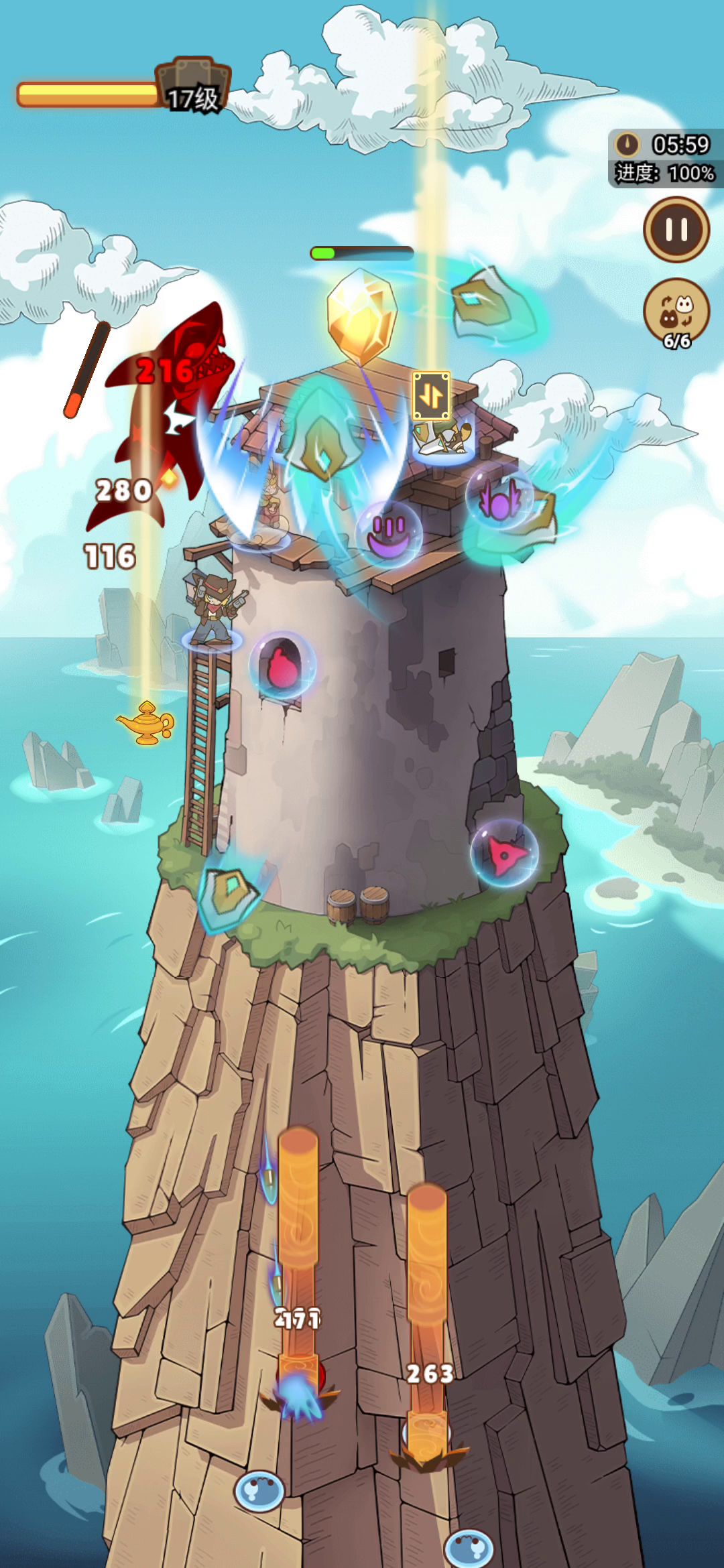Screen dimensions: 724x1568
Task: Tap the red arrow skill bubble
Action: click(x=504, y=854)
